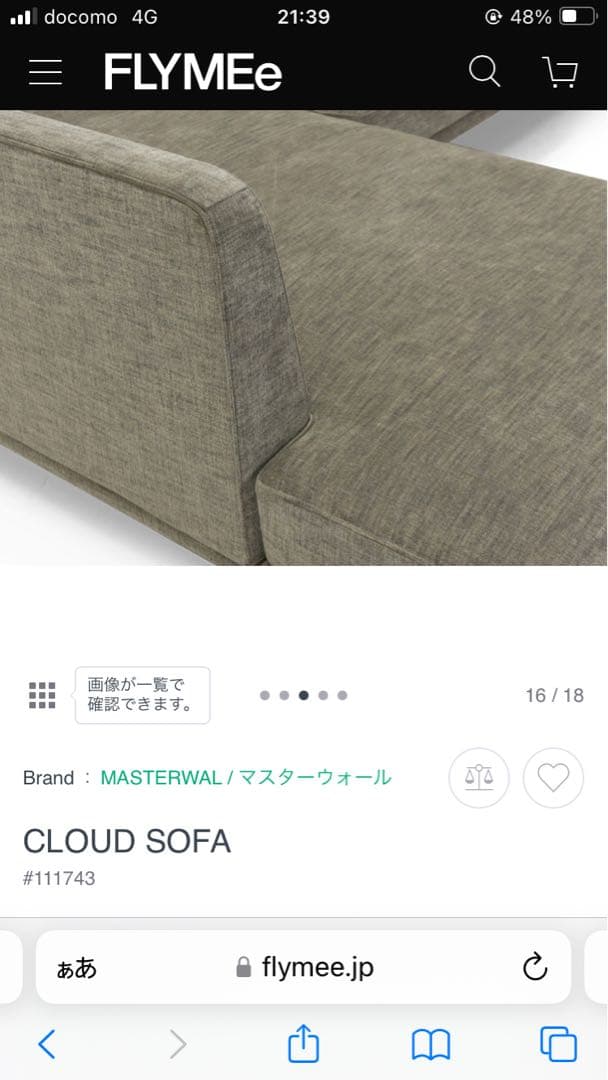Screen dimensions: 608x1080
Task: Open the hamburger menu
Action: click(45, 73)
